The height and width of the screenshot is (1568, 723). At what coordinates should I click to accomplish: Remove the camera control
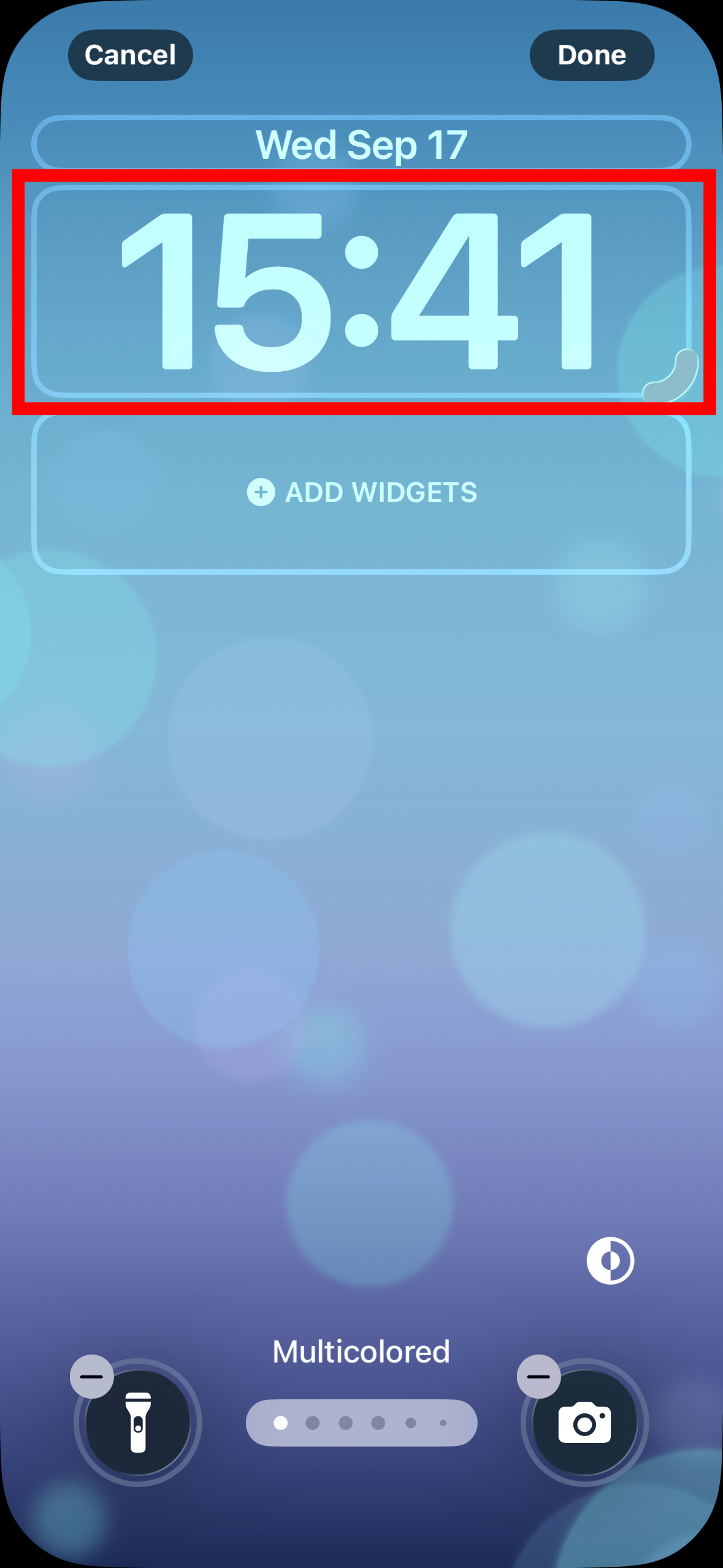click(538, 1376)
